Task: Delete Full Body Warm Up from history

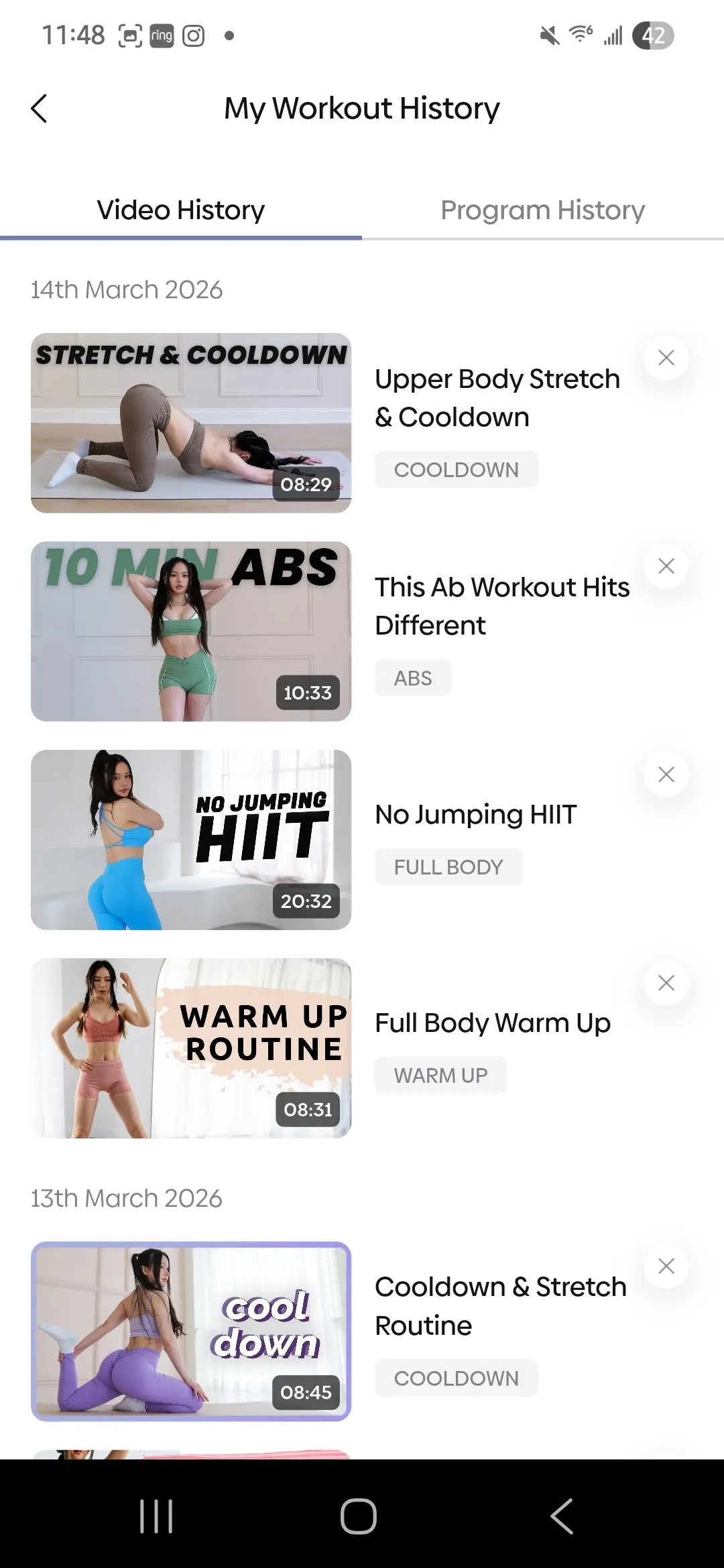Action: tap(666, 983)
